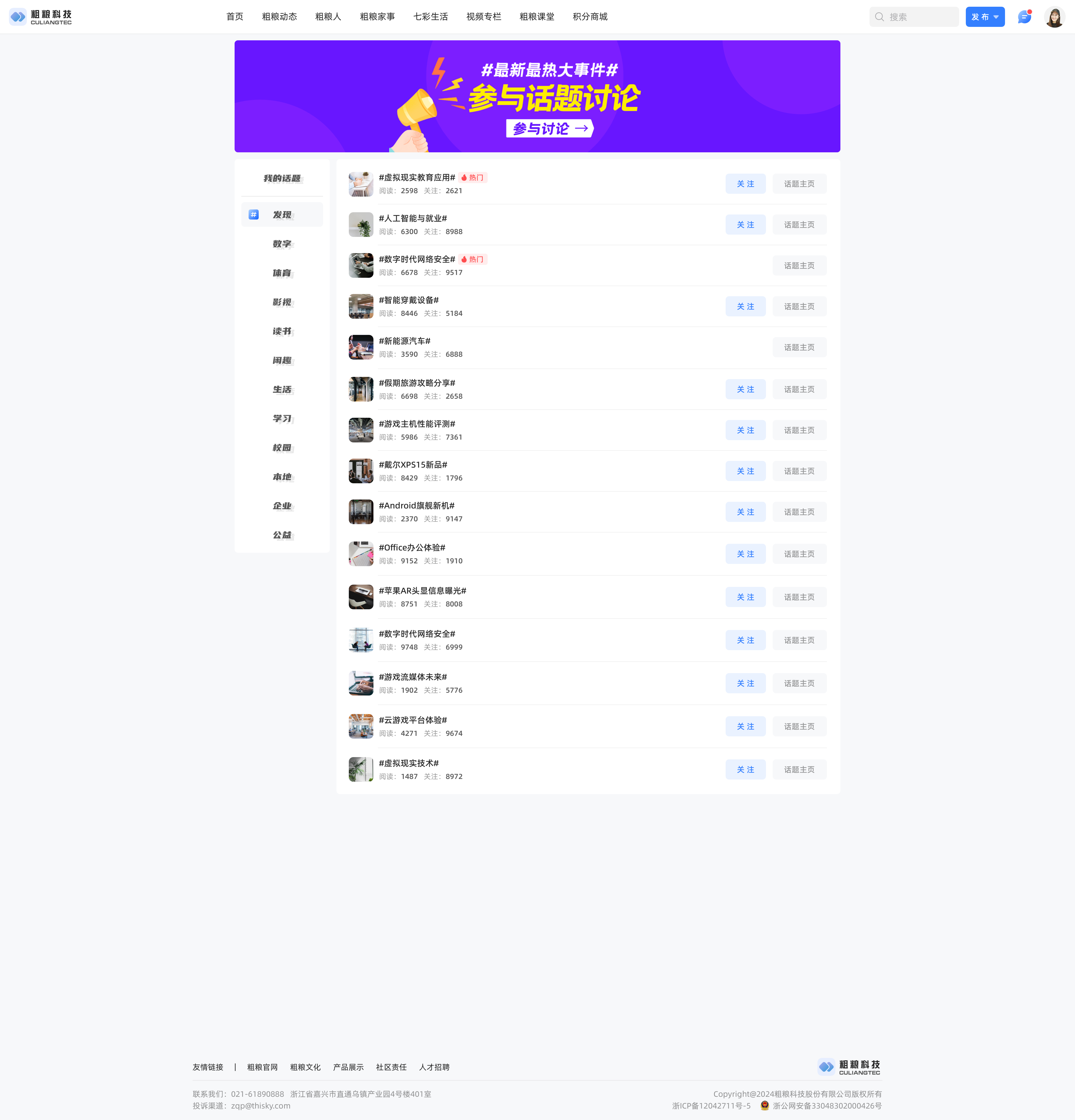Switch to 我的话题 in sidebar
1075x1120 pixels.
[282, 178]
